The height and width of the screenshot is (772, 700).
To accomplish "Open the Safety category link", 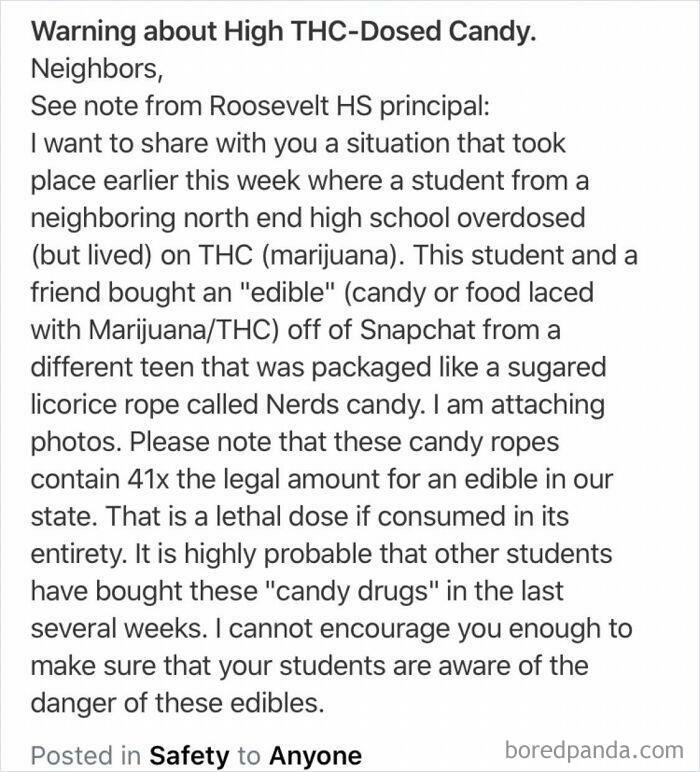I will tap(188, 753).
